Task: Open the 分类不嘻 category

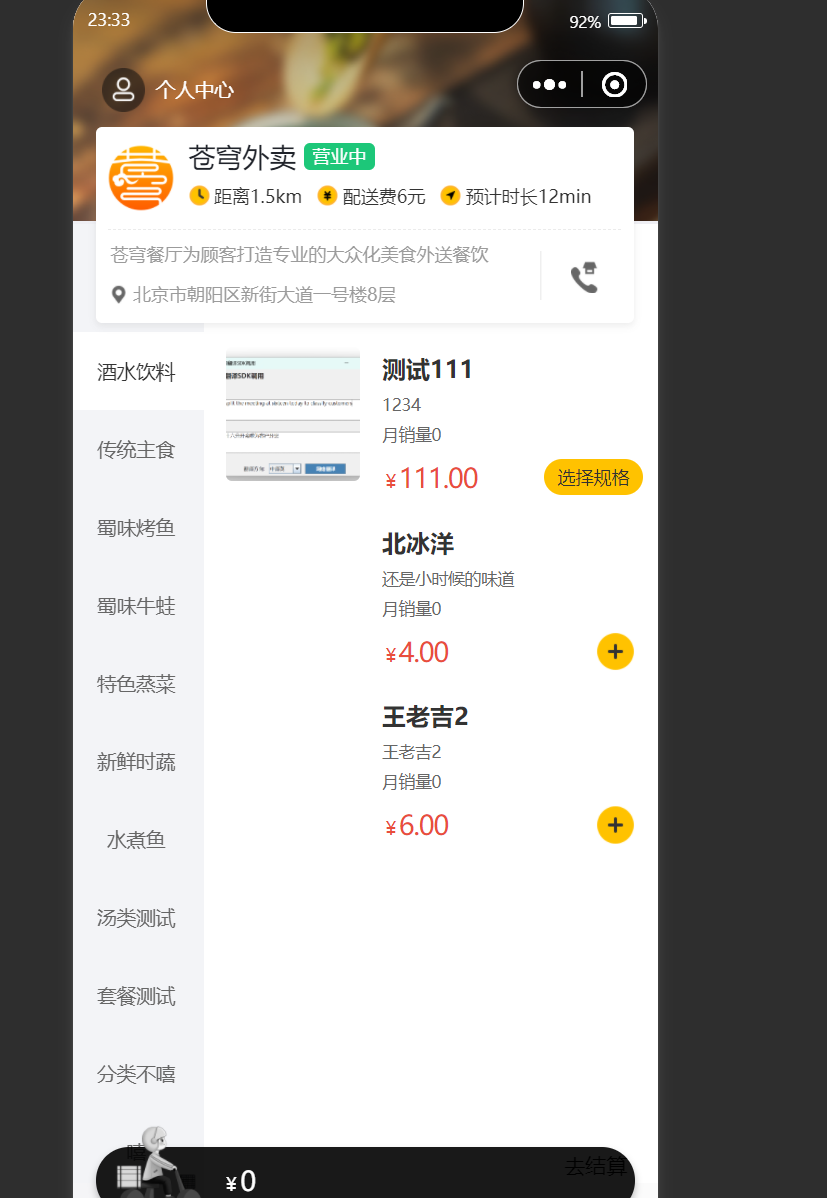Action: pyautogui.click(x=136, y=1074)
